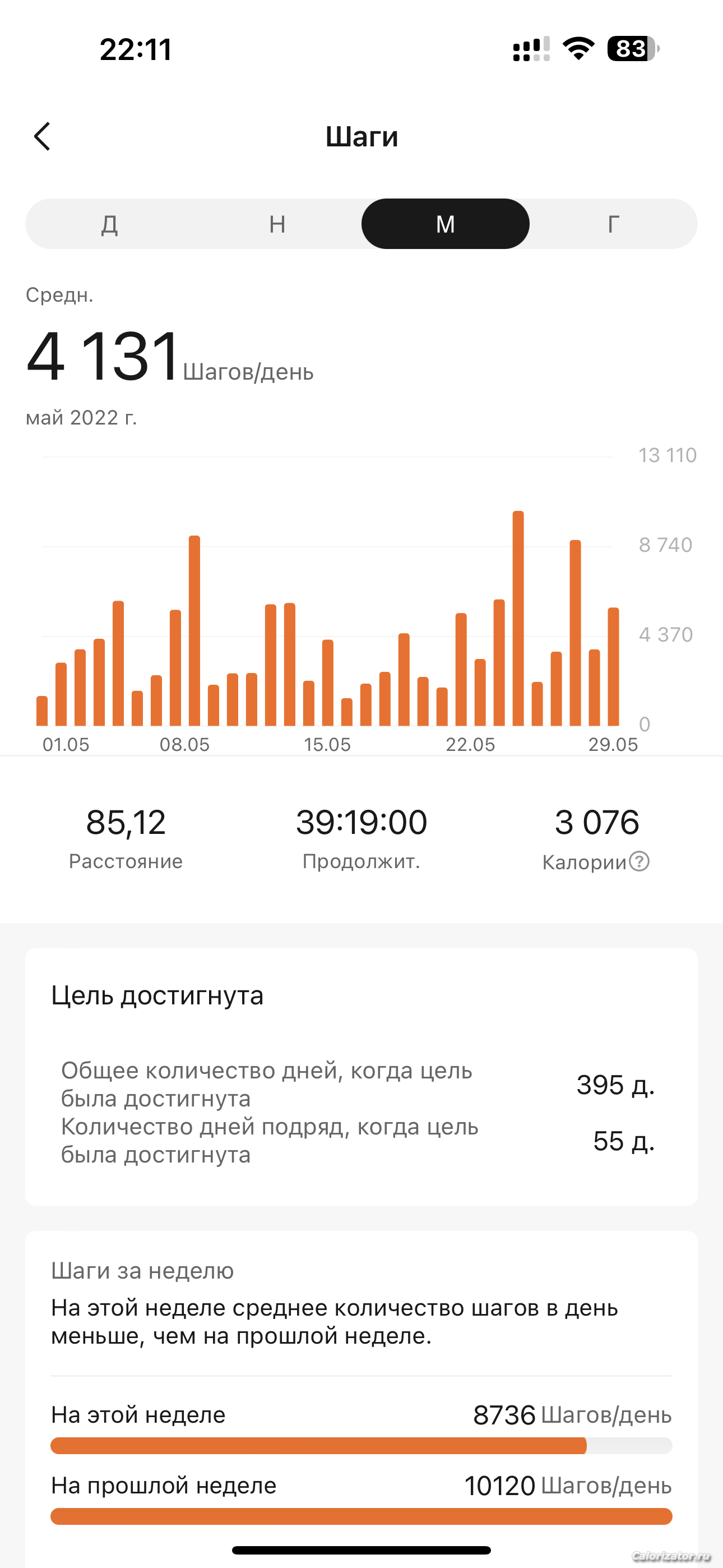Image resolution: width=723 pixels, height=1568 pixels.
Task: Go back from the Шаги screen
Action: pos(42,136)
